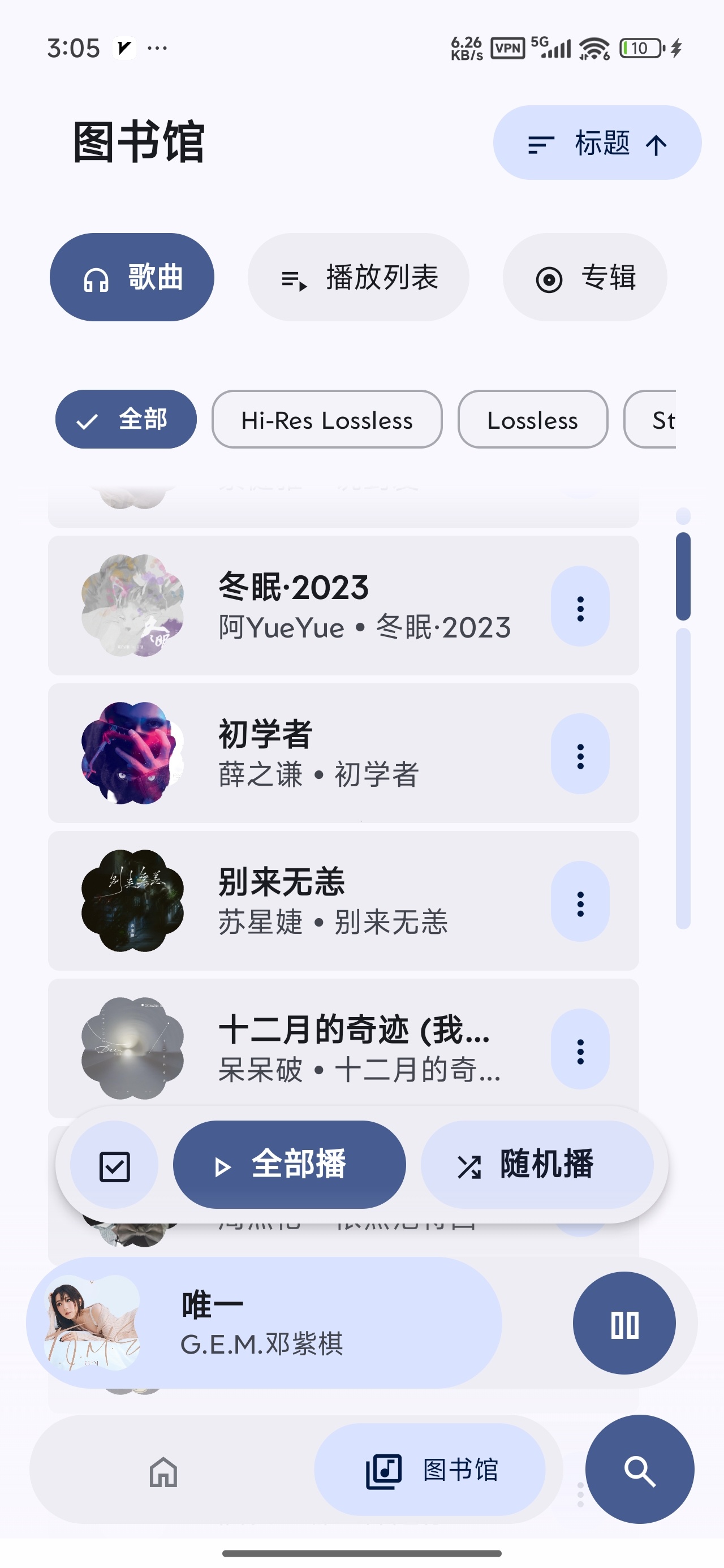This screenshot has height=1568, width=724.
Task: Switch to the 专辑 tab
Action: click(x=584, y=278)
